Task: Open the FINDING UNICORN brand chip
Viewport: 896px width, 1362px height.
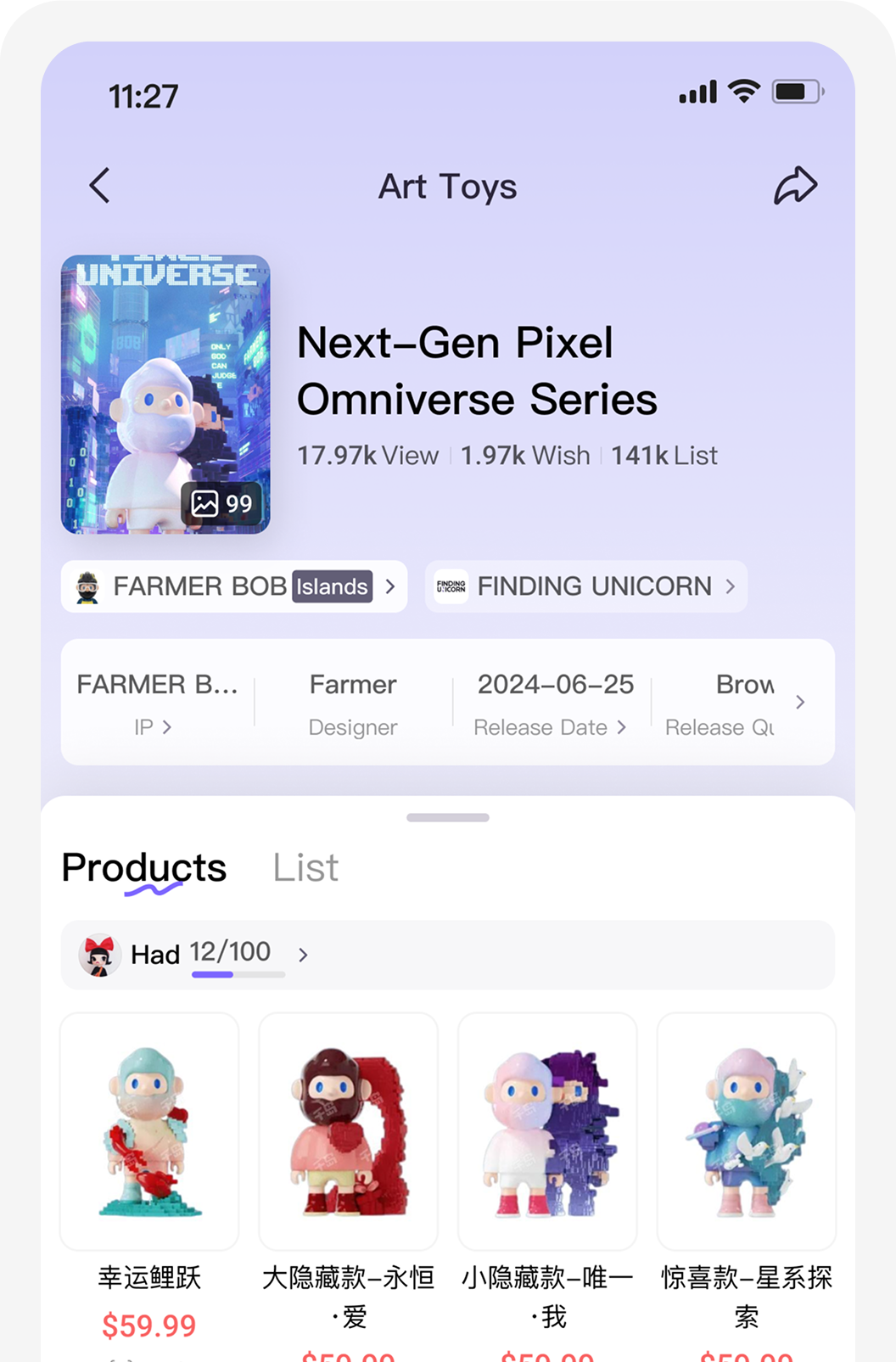Action: [585, 586]
